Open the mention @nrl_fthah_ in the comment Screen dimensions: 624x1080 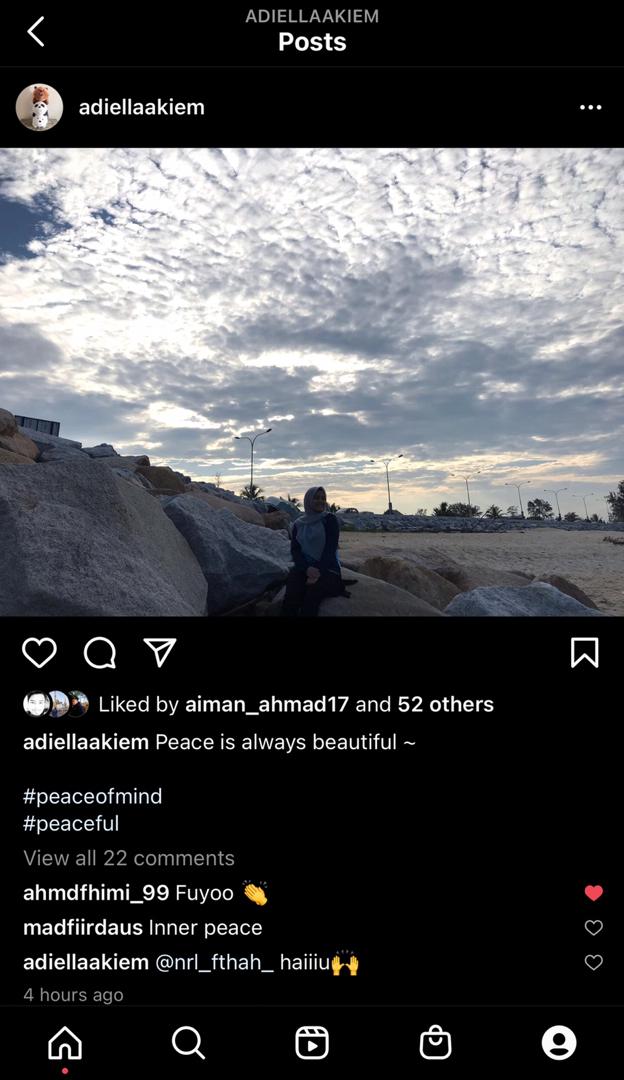214,962
